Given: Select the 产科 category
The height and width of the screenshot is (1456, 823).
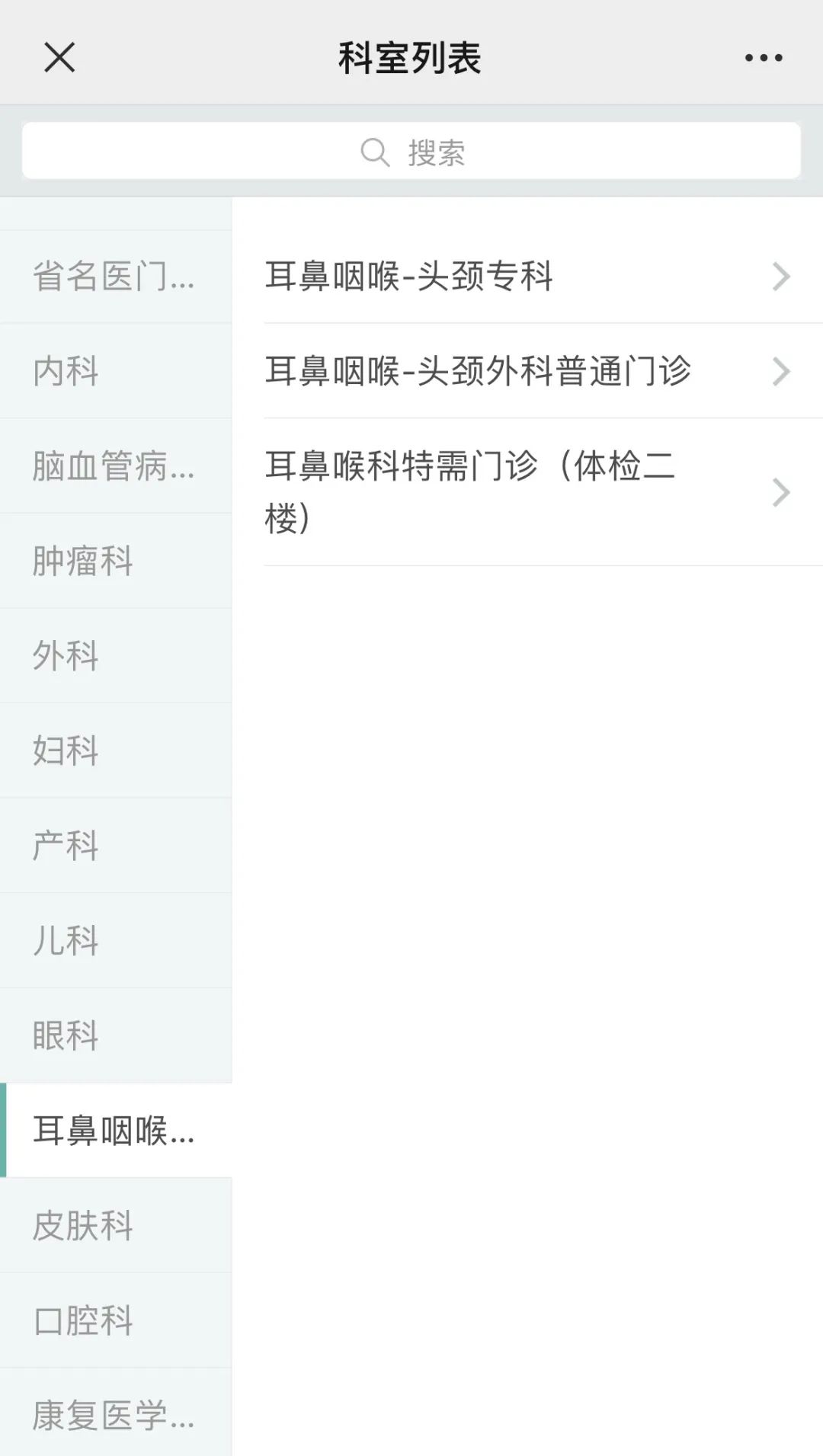Looking at the screenshot, I should [114, 845].
